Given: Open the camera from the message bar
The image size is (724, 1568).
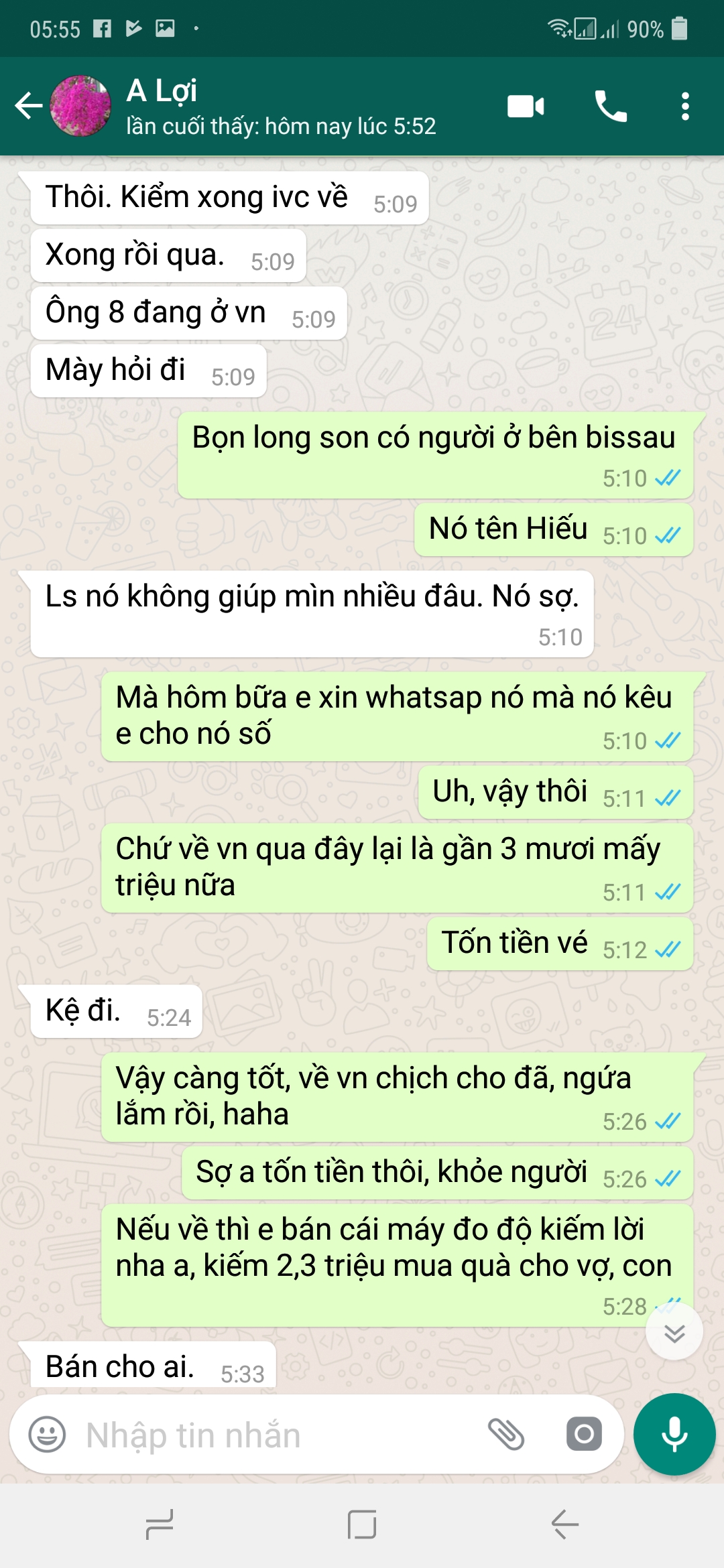Looking at the screenshot, I should [584, 1435].
